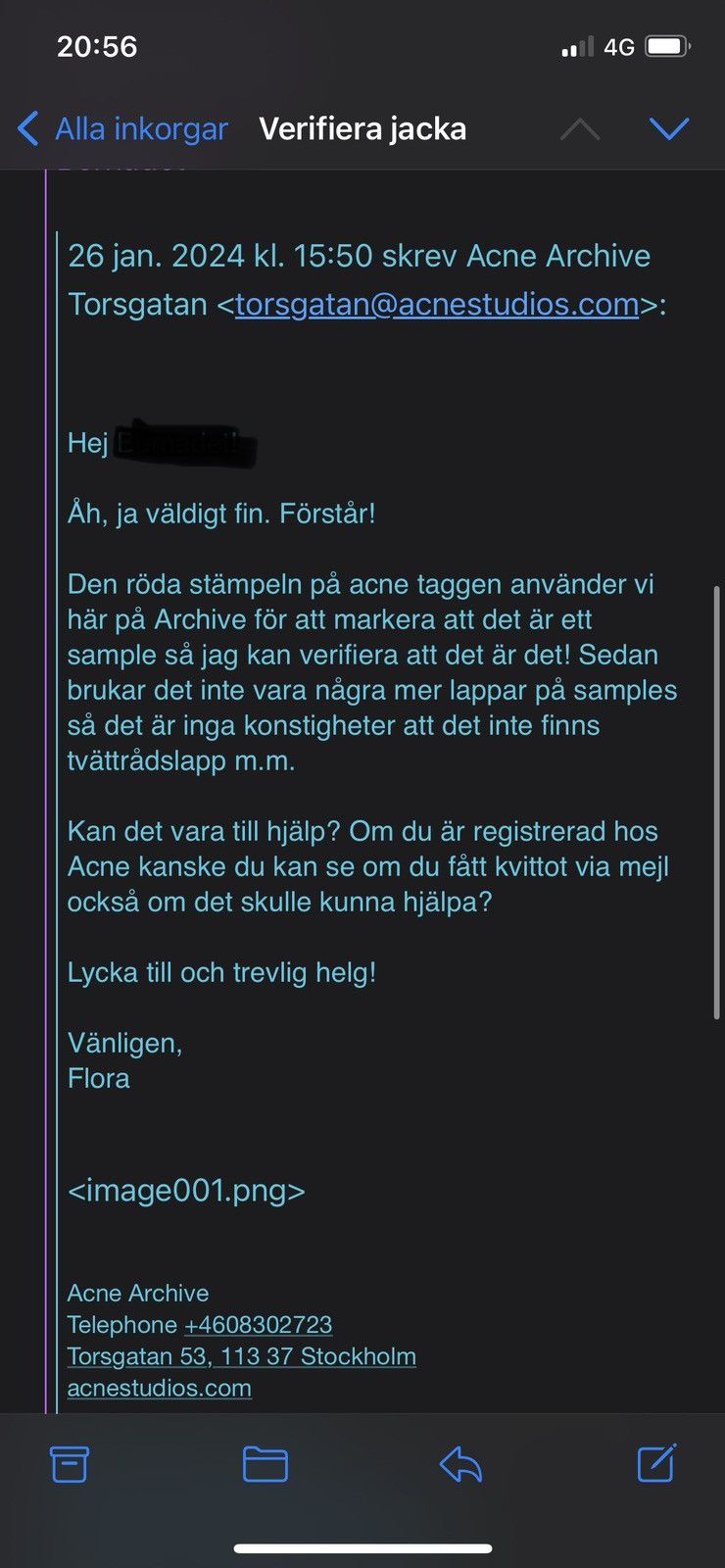The height and width of the screenshot is (1568, 725).
Task: Compose a new email
Action: click(x=655, y=1463)
